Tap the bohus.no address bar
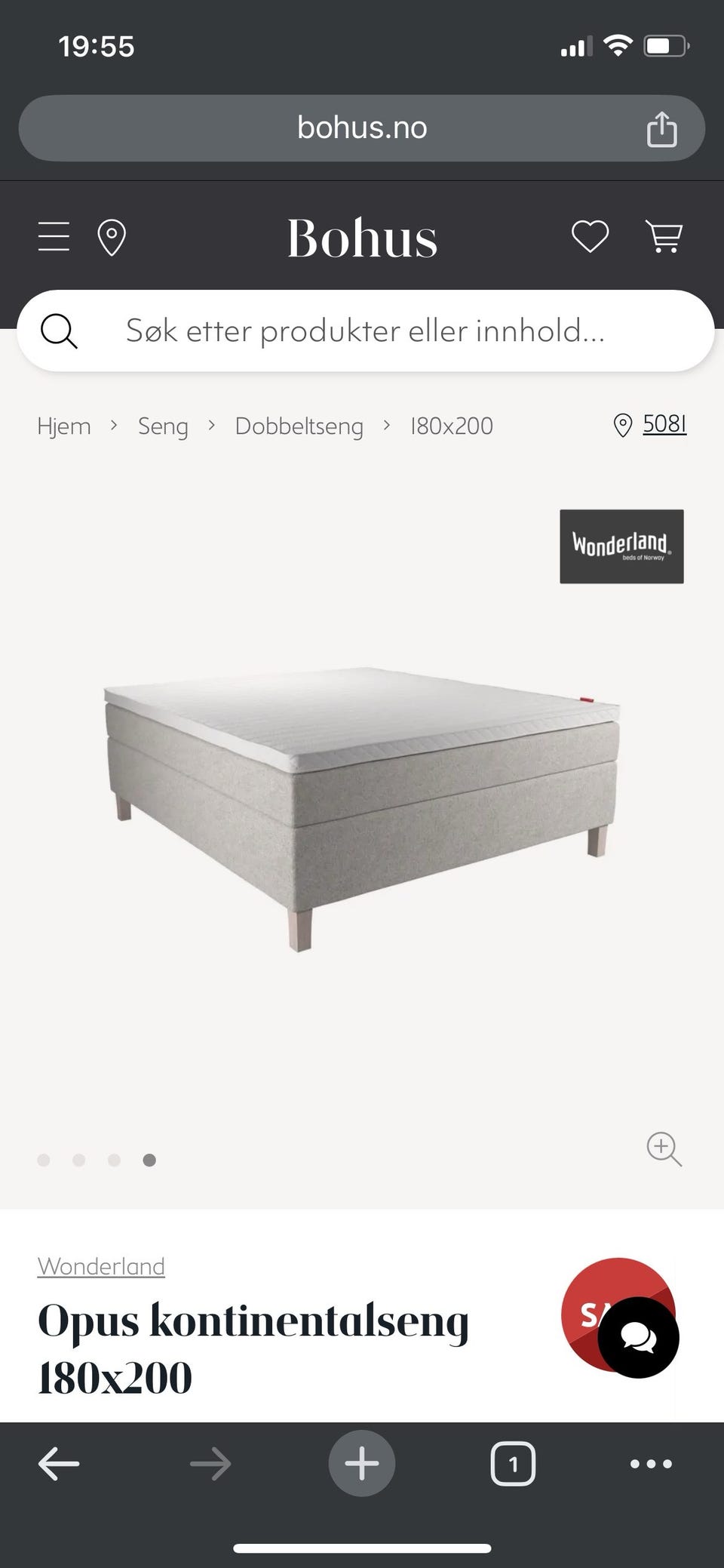Screen dimensions: 724x1568 [x=362, y=128]
